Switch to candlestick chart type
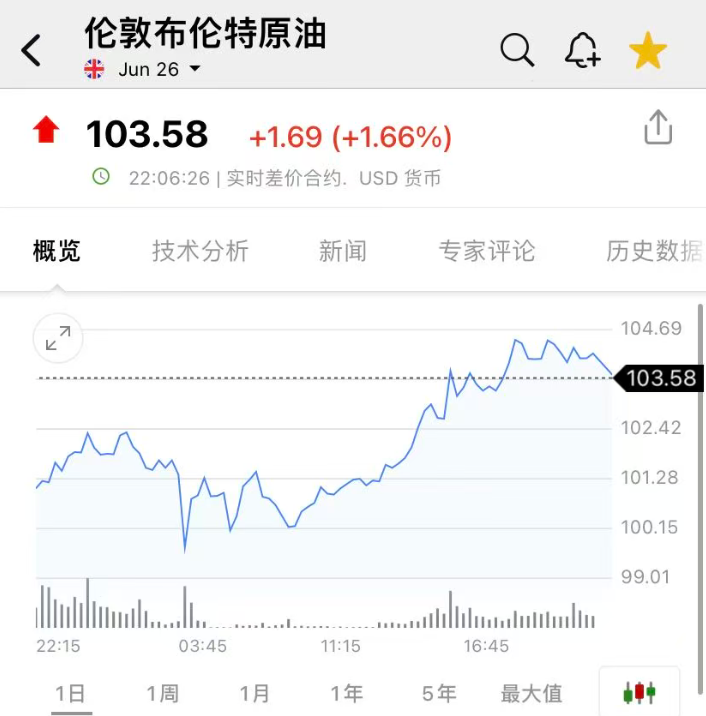Screen dimensions: 706x716 [639, 692]
